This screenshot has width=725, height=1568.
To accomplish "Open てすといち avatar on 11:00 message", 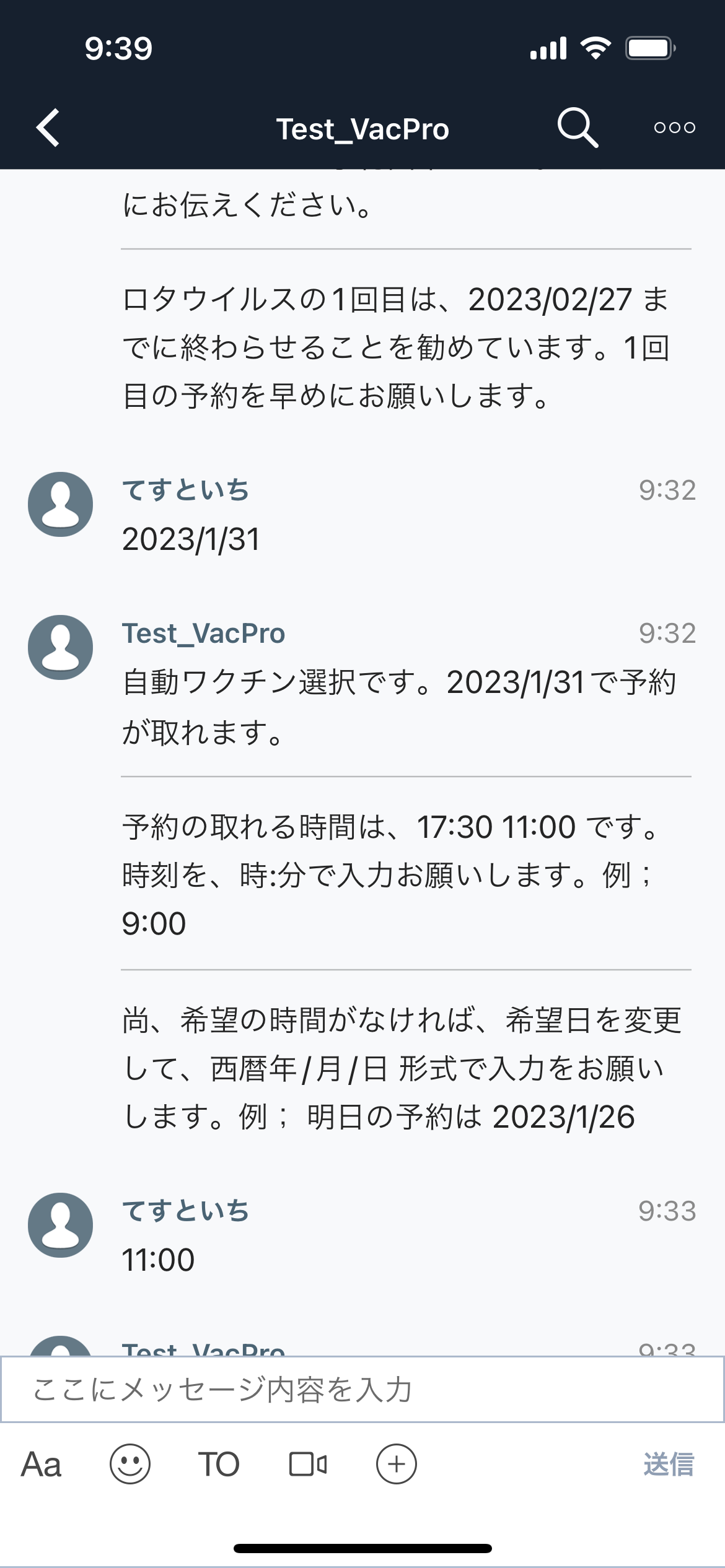I will (x=61, y=1225).
